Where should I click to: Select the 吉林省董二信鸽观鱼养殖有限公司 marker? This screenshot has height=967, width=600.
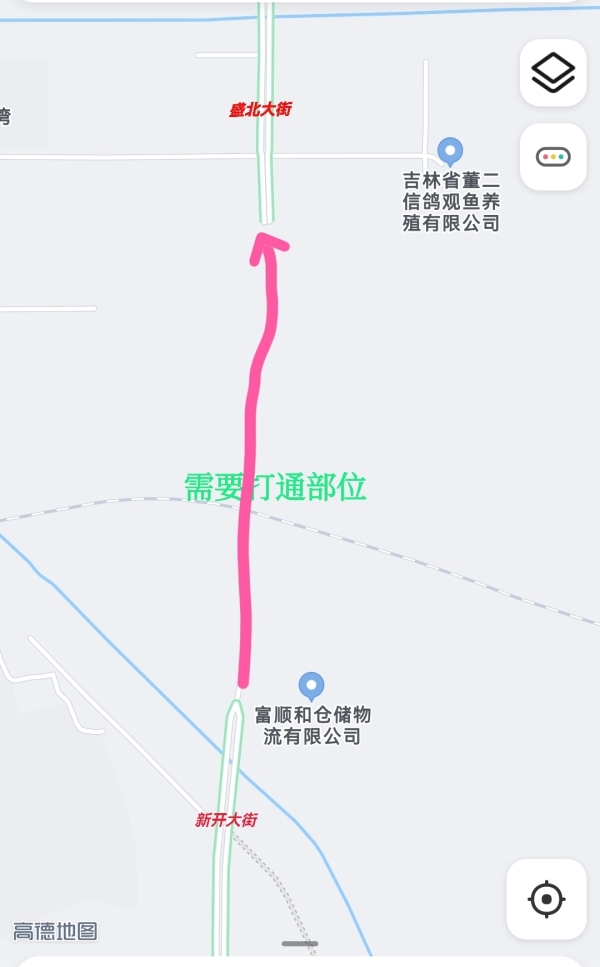pos(450,152)
